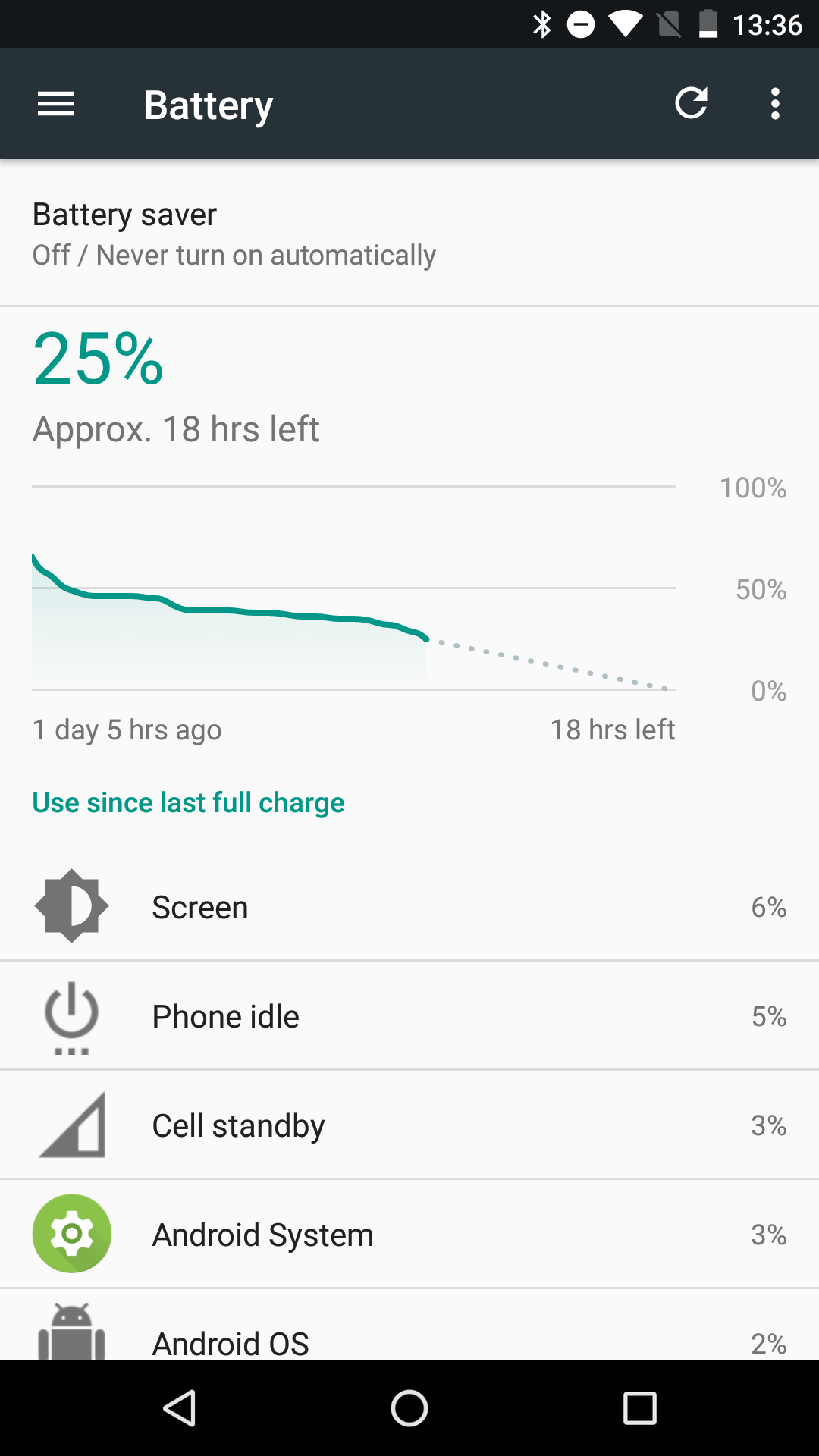Refresh battery statistics
The width and height of the screenshot is (819, 1456).
click(x=692, y=104)
